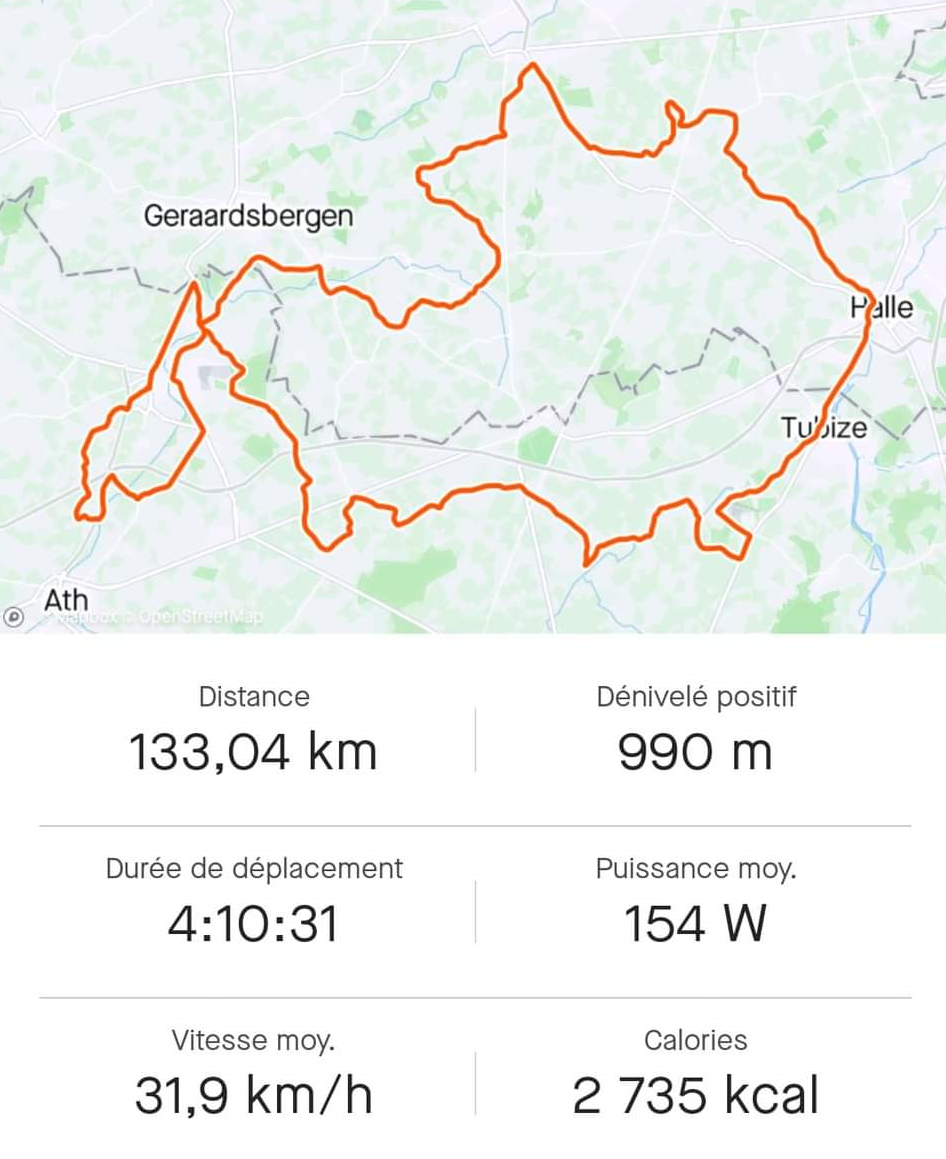
Task: Open the map attribution info icon
Action: tap(14, 617)
